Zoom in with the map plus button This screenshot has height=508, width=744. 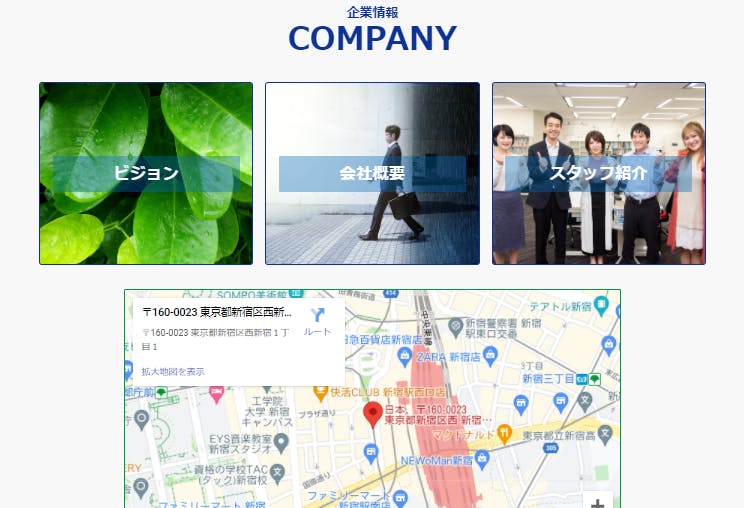point(597,502)
